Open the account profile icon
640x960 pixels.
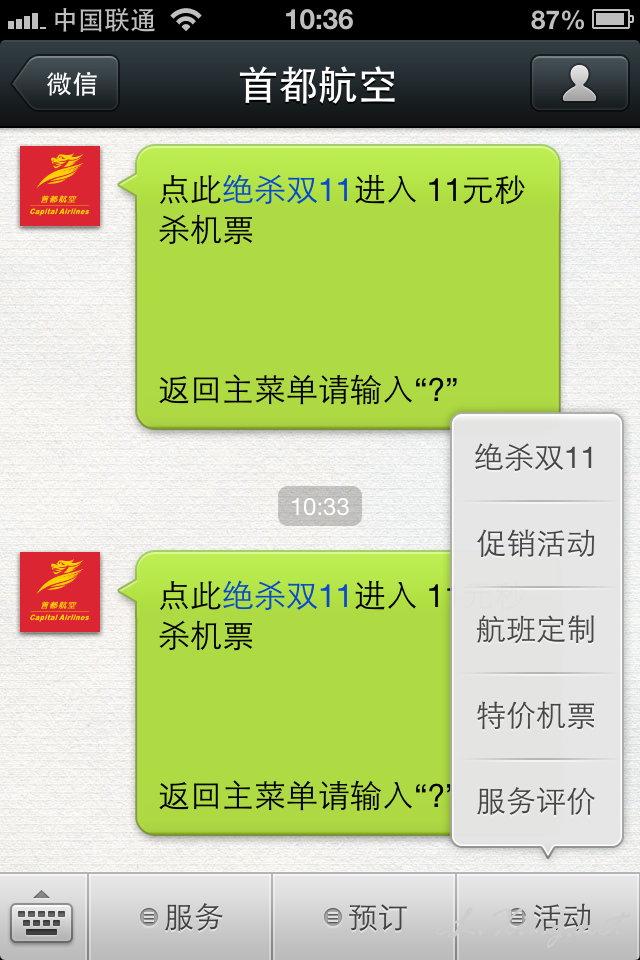tap(579, 83)
